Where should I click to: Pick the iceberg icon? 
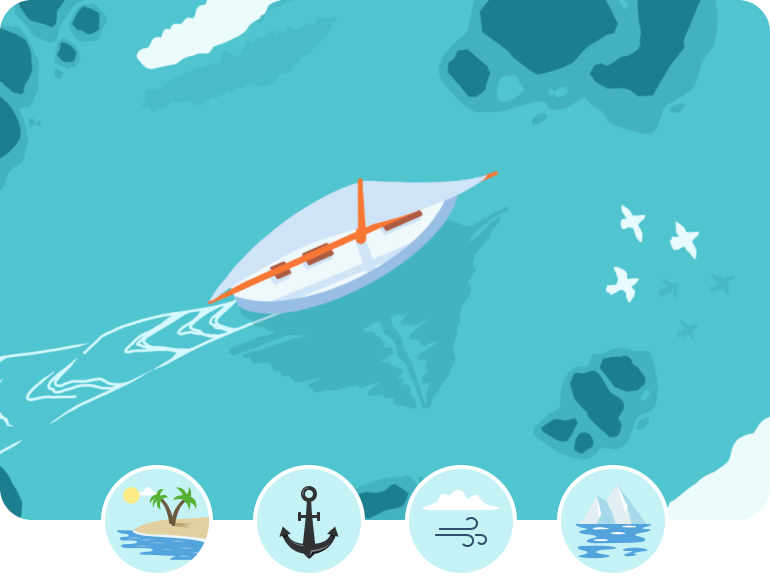pos(613,520)
